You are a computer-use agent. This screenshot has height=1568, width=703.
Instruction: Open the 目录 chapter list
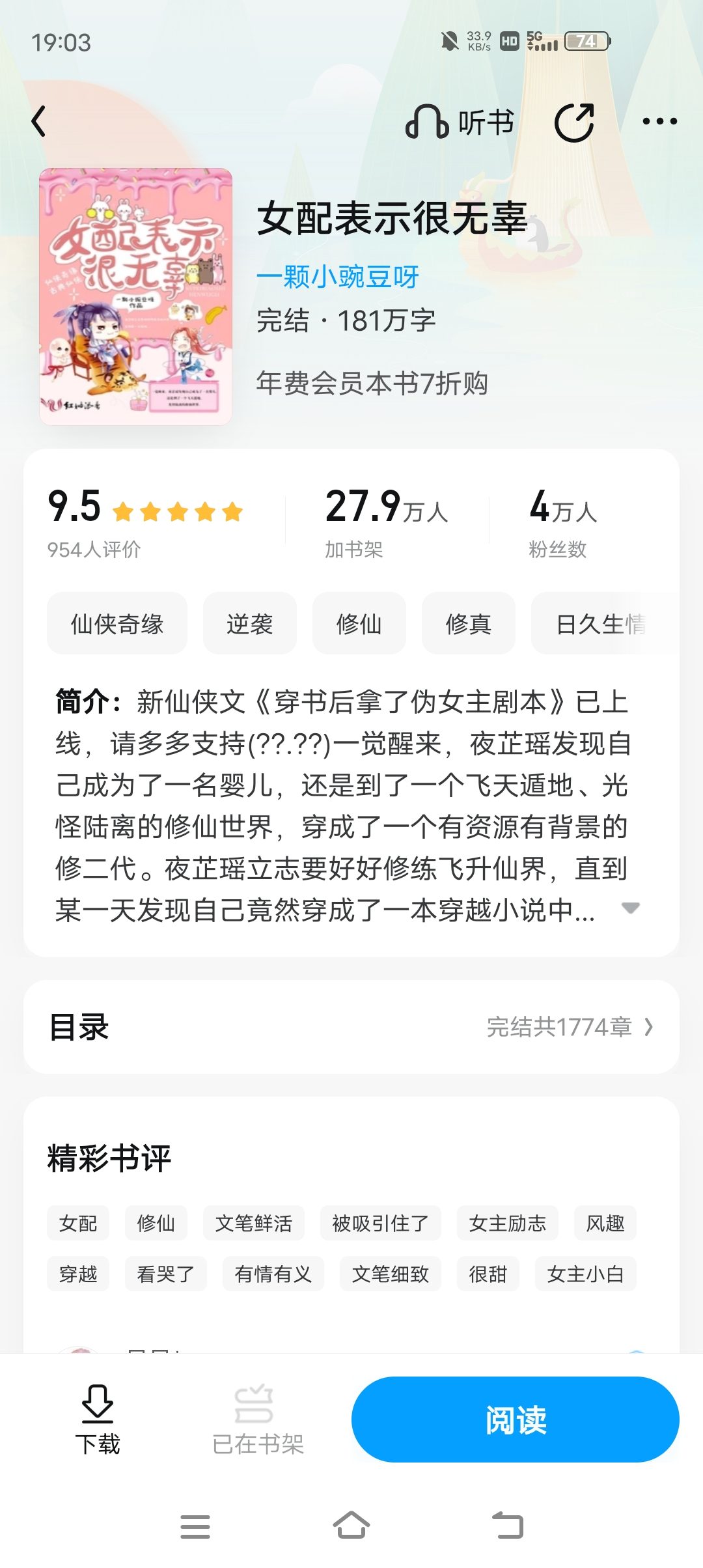click(351, 1027)
